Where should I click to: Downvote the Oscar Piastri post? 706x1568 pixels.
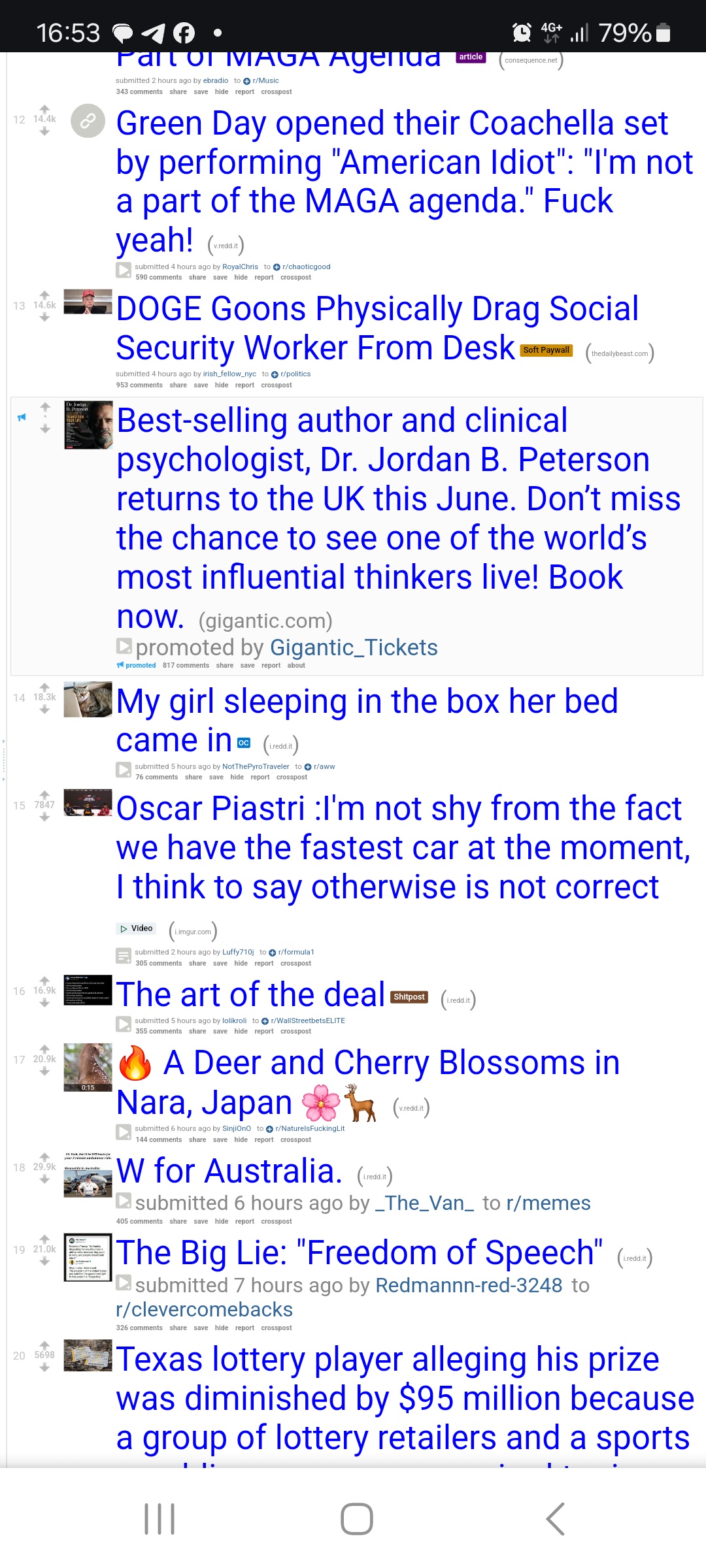[44, 817]
